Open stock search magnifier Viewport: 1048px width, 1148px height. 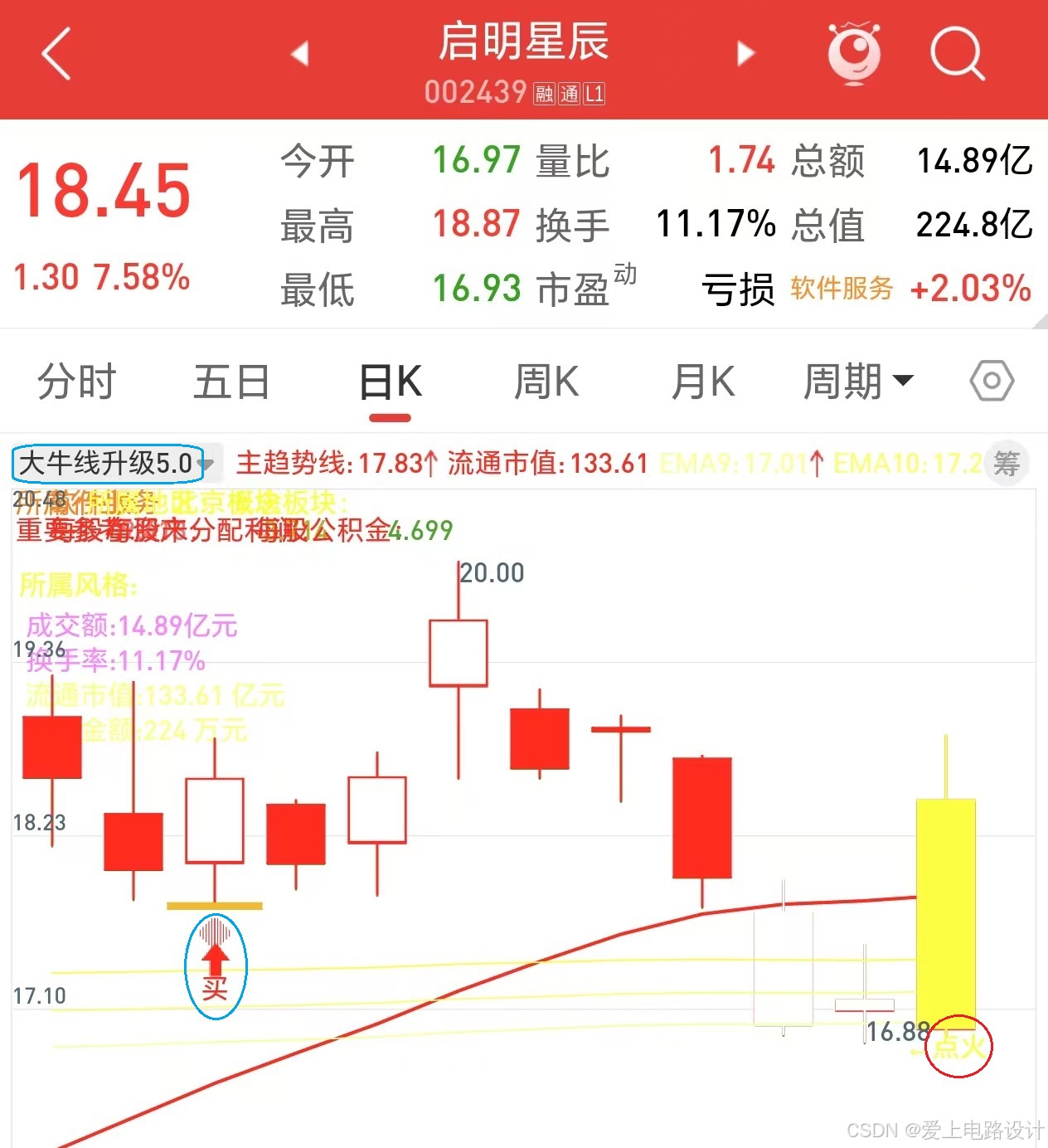click(x=958, y=54)
